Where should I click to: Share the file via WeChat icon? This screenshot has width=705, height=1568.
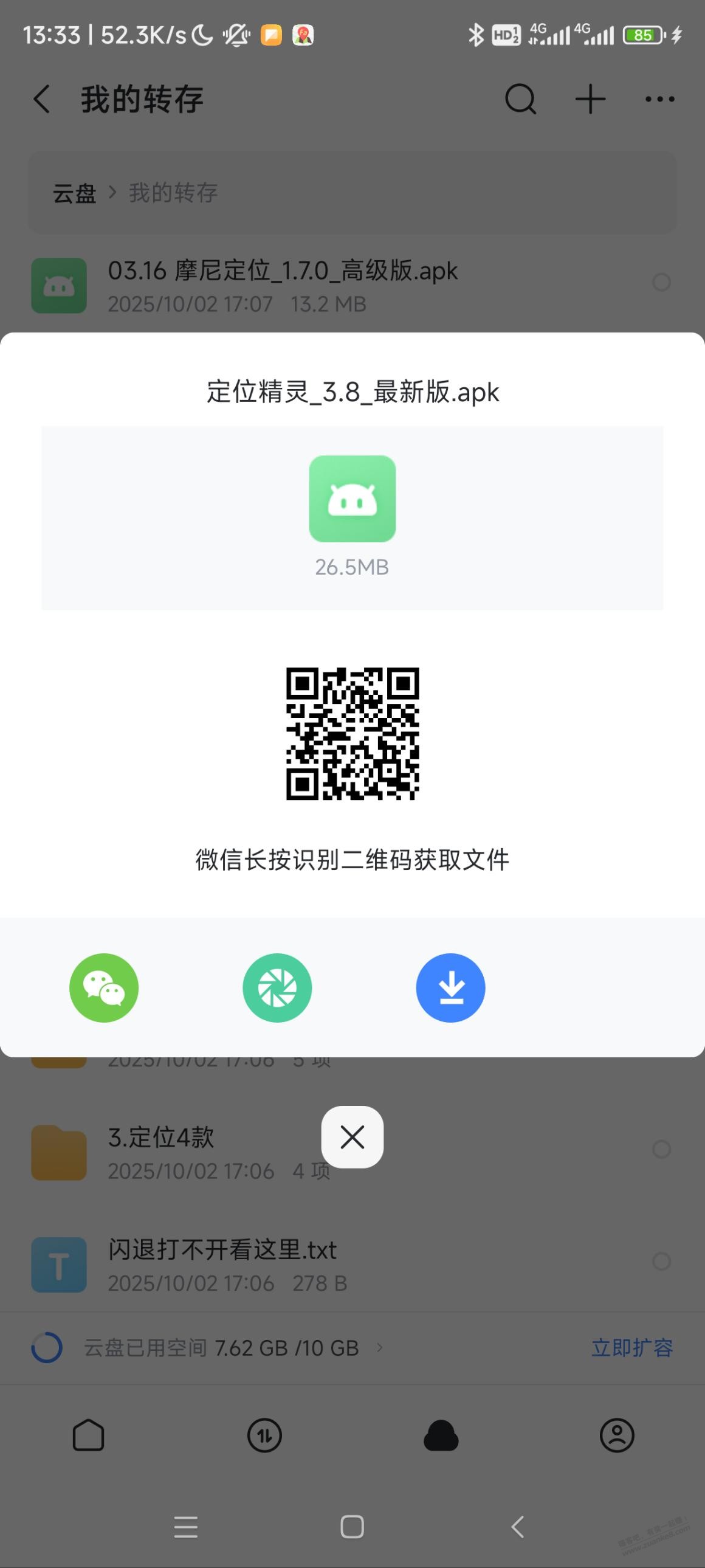tap(104, 987)
